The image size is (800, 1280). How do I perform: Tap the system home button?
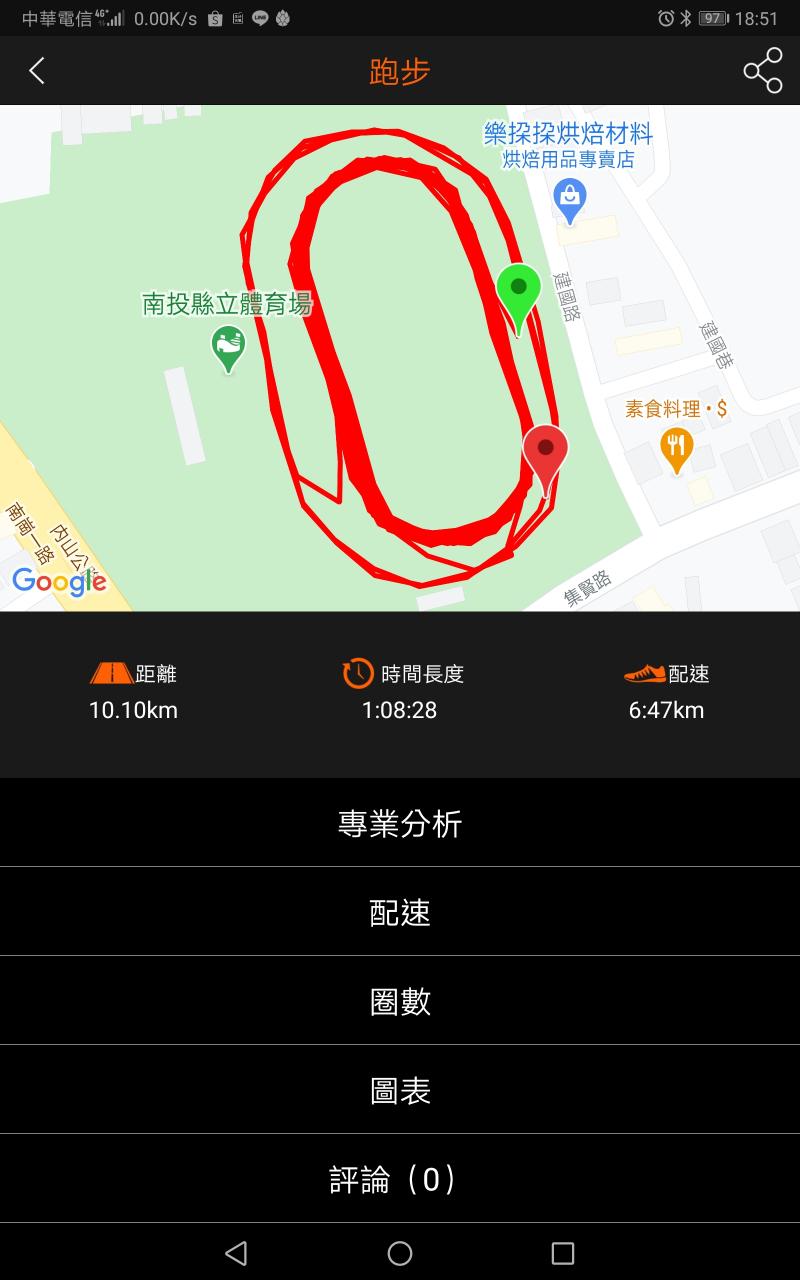[400, 1253]
